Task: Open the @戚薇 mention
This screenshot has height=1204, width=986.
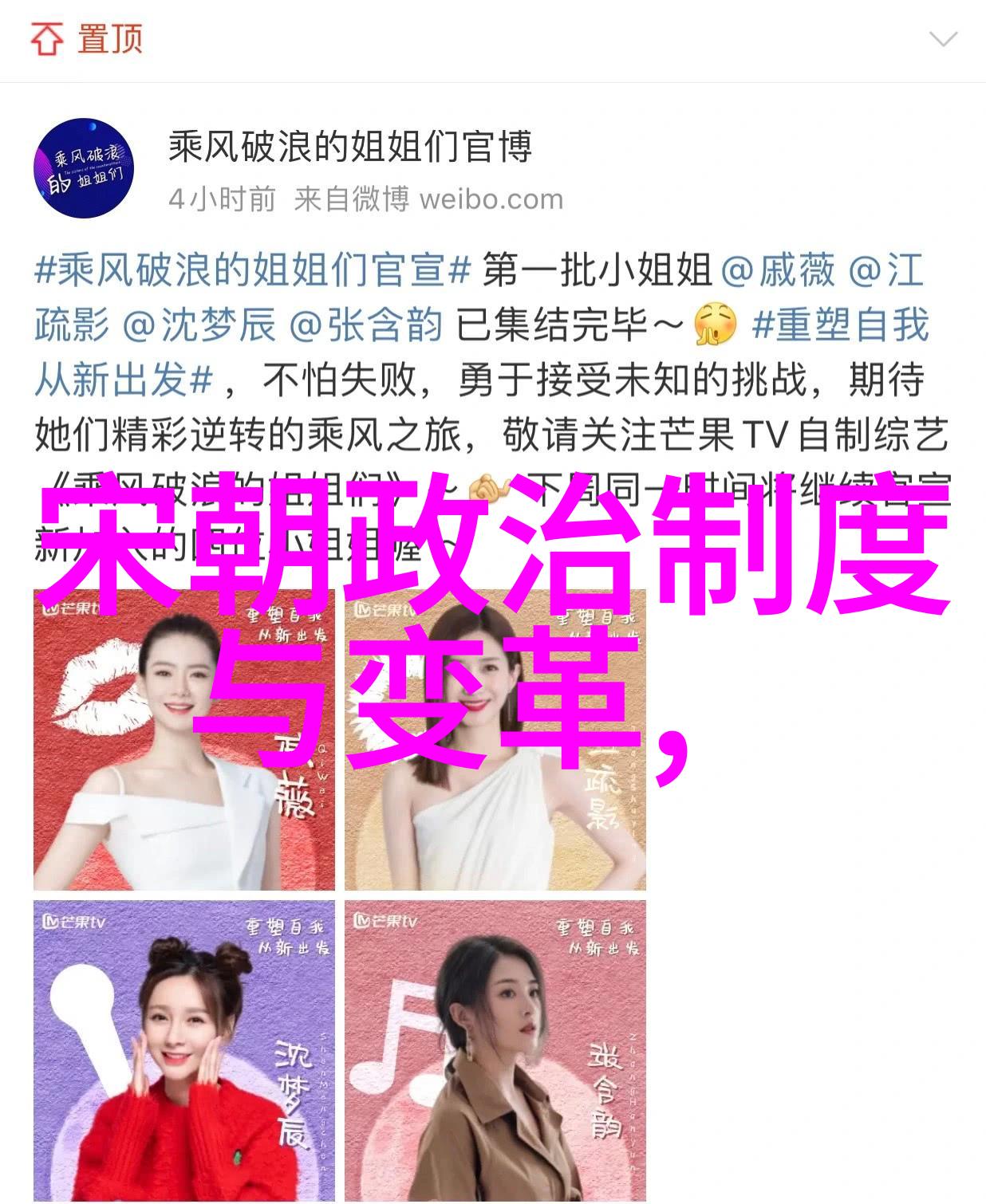Action: click(777, 271)
